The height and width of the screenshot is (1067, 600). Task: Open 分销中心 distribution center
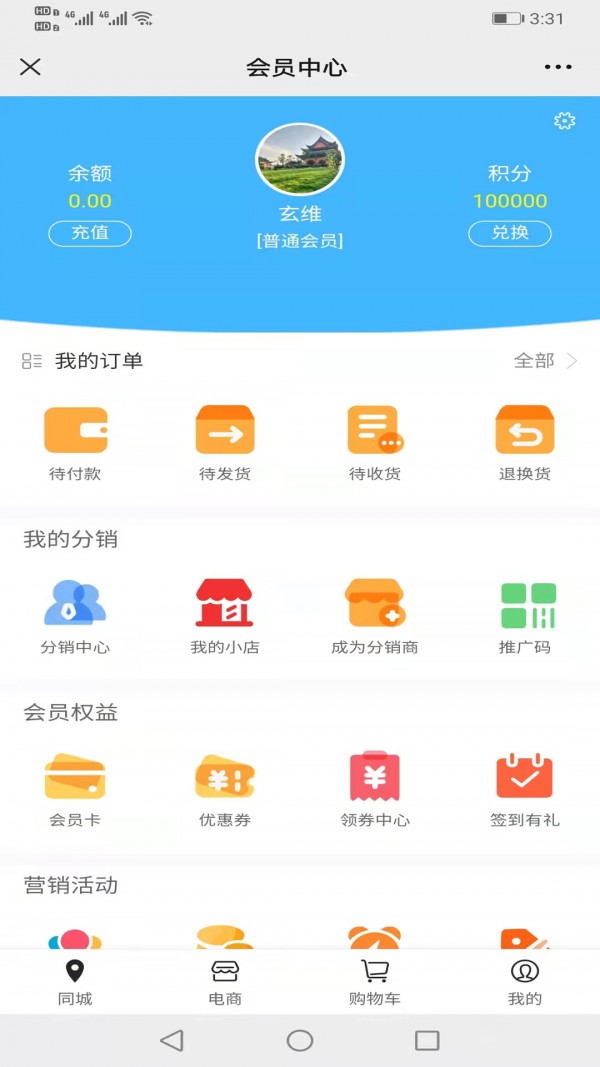click(x=75, y=616)
